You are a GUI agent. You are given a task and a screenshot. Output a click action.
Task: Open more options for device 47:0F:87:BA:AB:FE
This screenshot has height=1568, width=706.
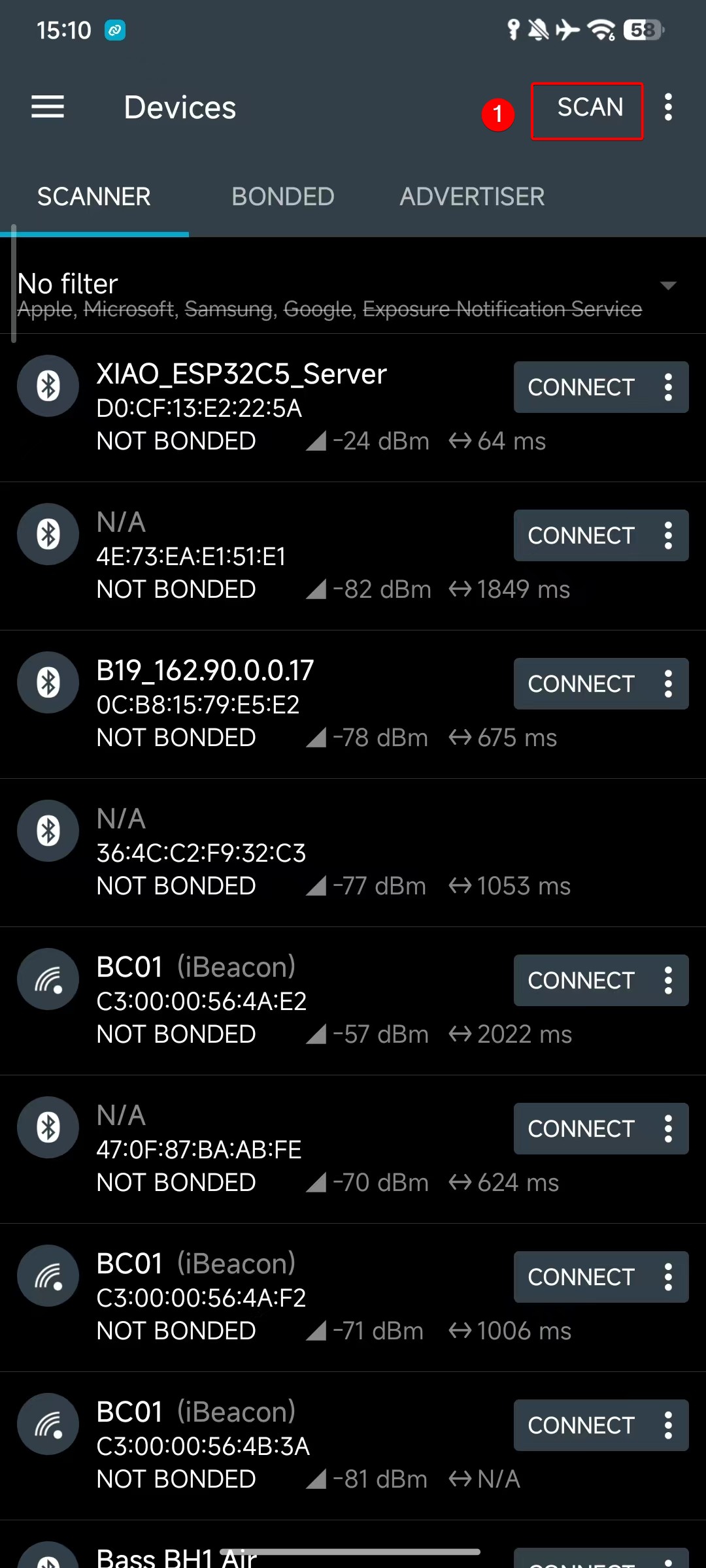(668, 1129)
